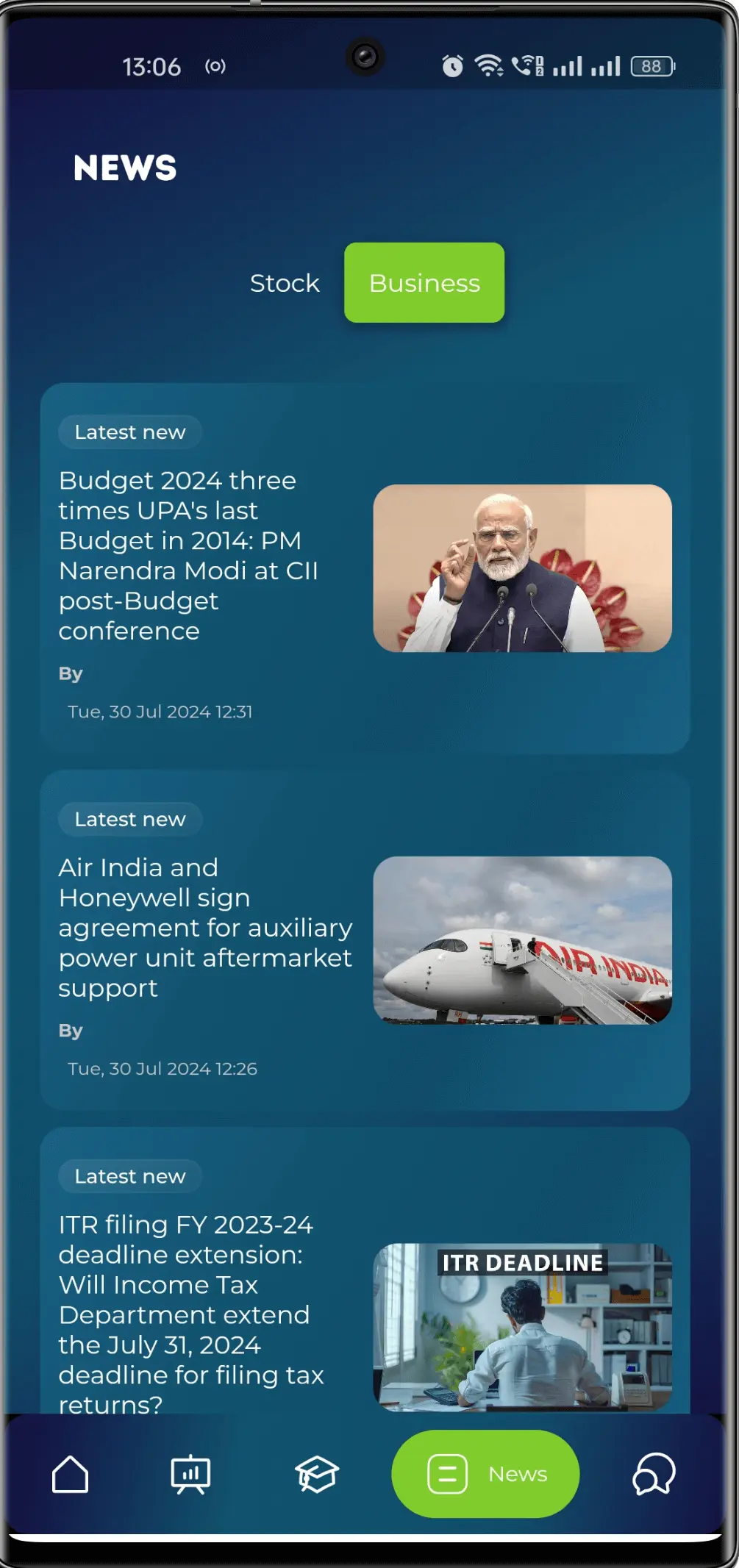
Task: Go to the Home tab
Action: pyautogui.click(x=71, y=1474)
